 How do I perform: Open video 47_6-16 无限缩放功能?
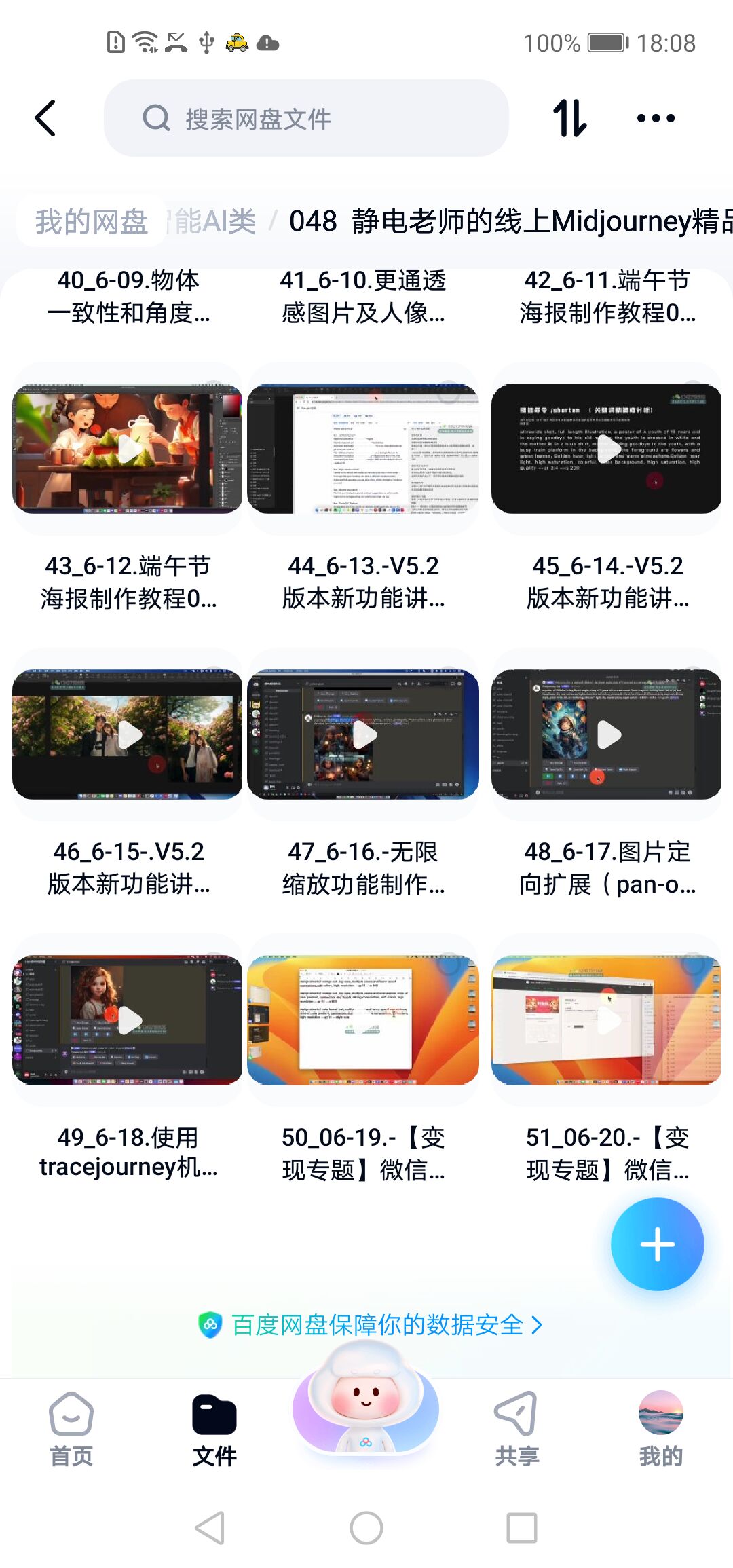click(x=363, y=734)
